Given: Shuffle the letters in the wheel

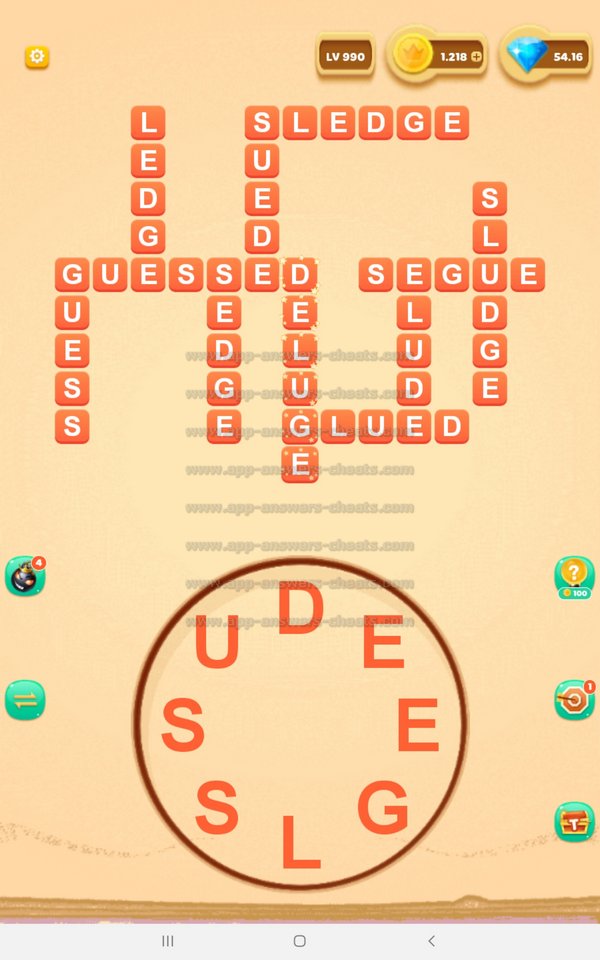Looking at the screenshot, I should [24, 700].
